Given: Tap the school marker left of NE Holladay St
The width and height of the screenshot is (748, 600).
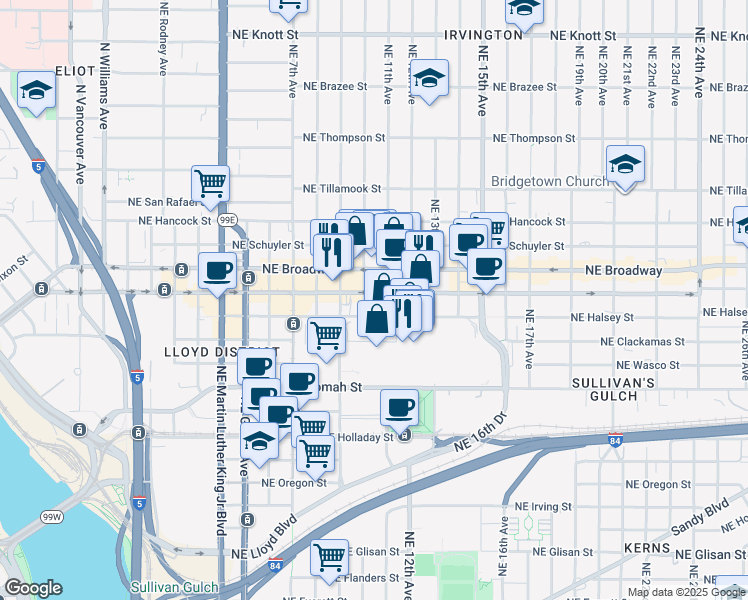Looking at the screenshot, I should [260, 442].
